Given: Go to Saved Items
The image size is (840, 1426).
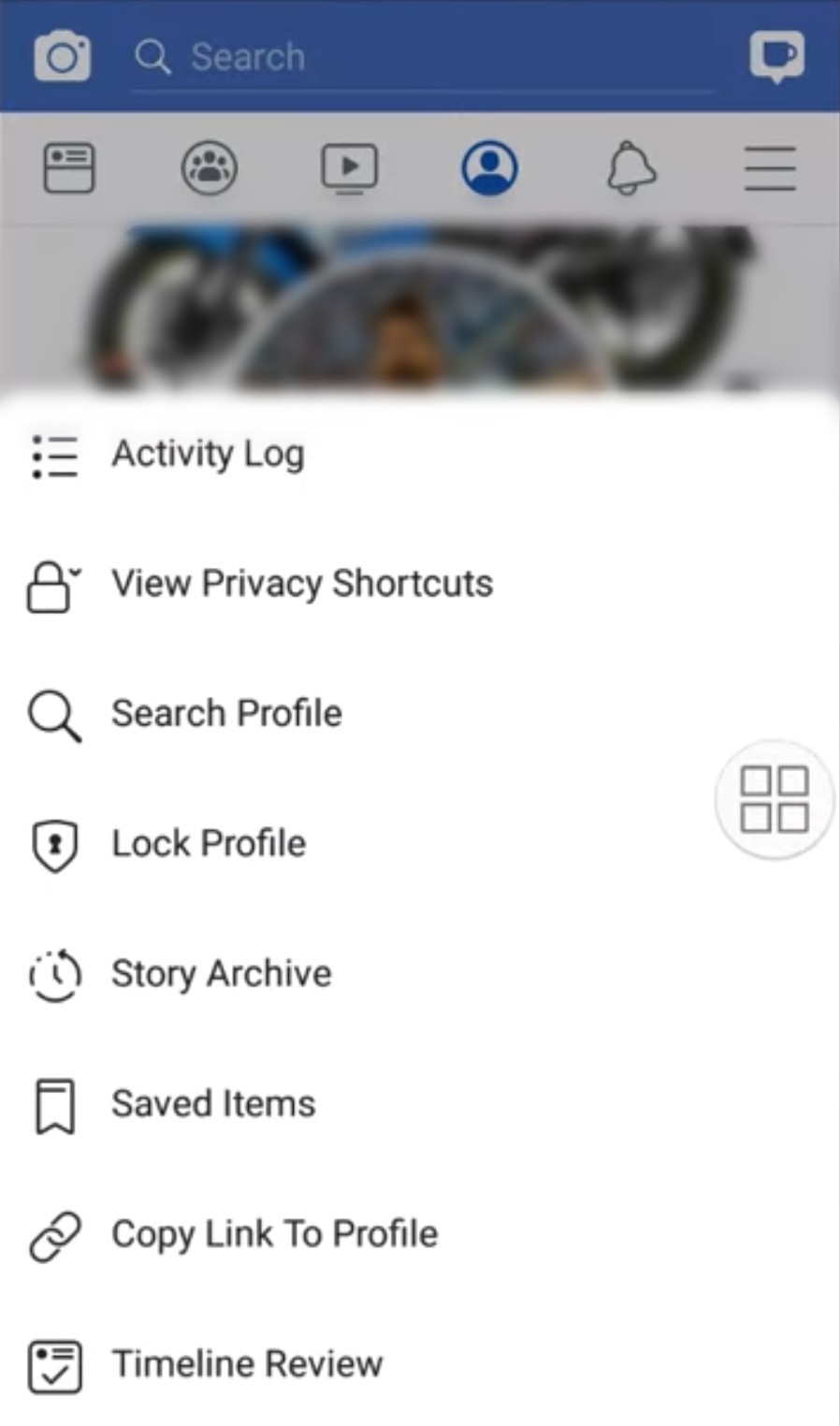Looking at the screenshot, I should [x=213, y=1104].
